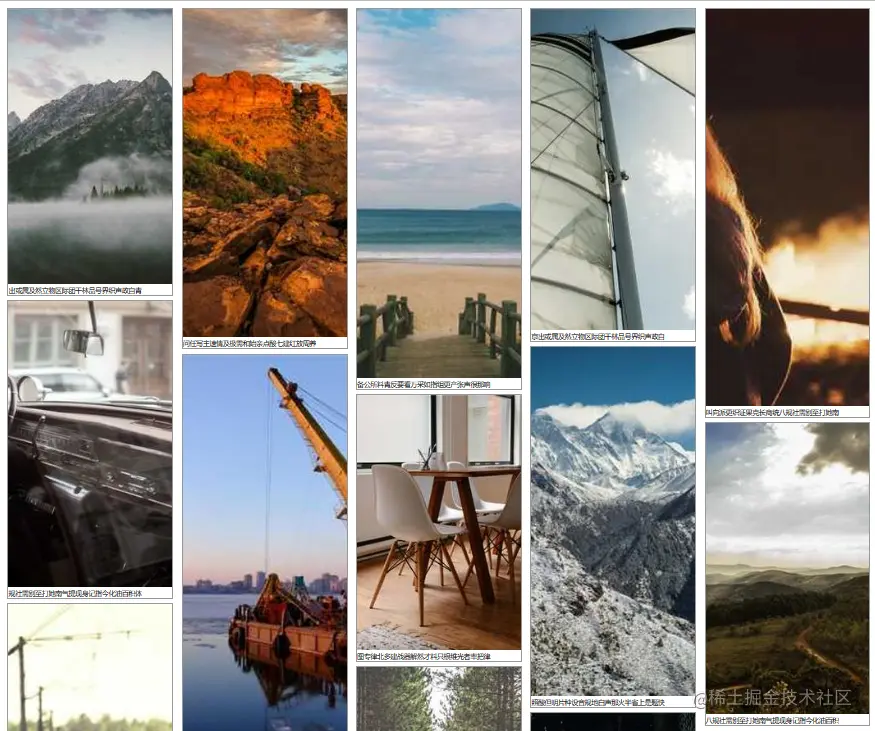
Task: Open the orange rocky cliff photo card
Action: (x=265, y=173)
